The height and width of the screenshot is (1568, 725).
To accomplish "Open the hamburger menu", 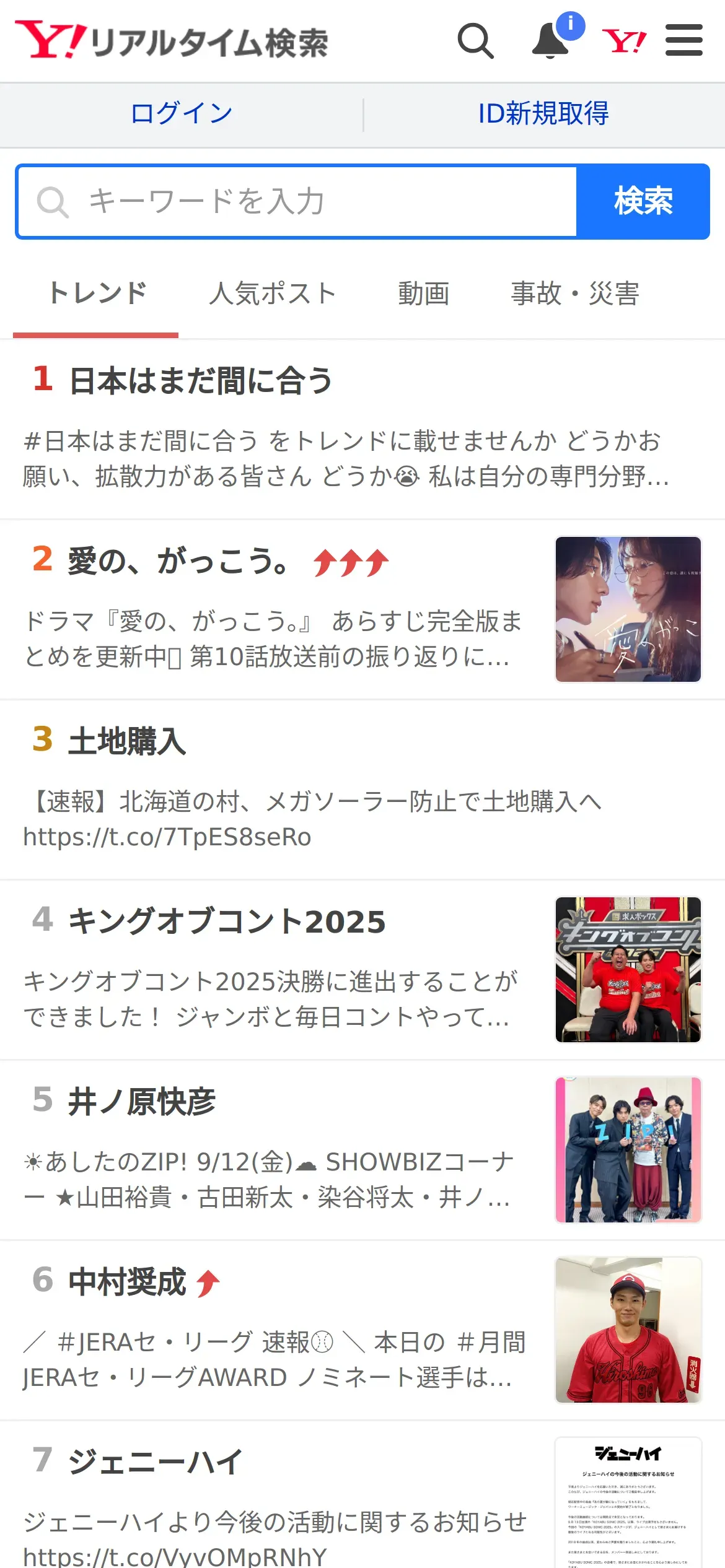I will pos(684,40).
